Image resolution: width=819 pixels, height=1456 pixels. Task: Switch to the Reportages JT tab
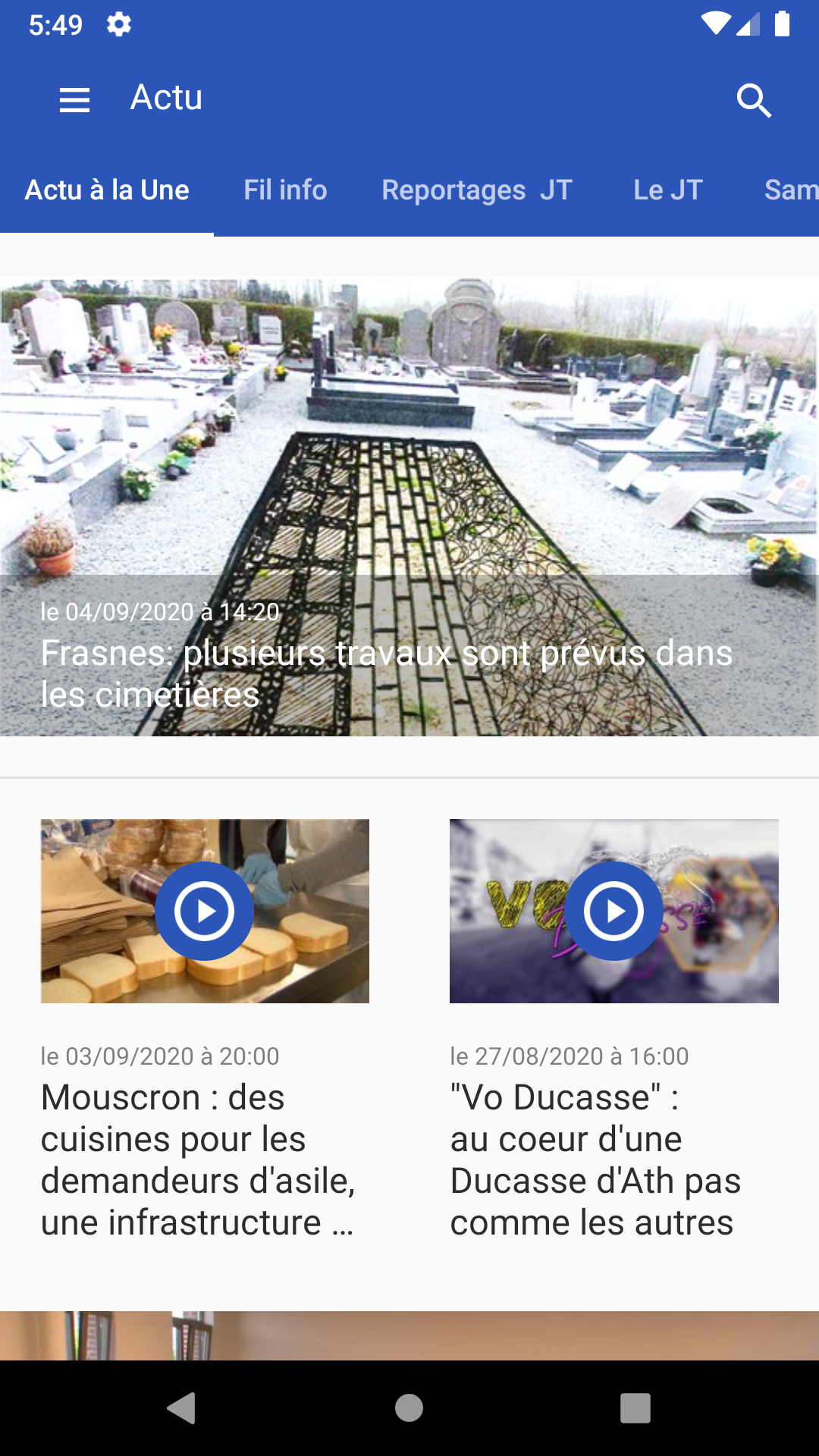477,190
